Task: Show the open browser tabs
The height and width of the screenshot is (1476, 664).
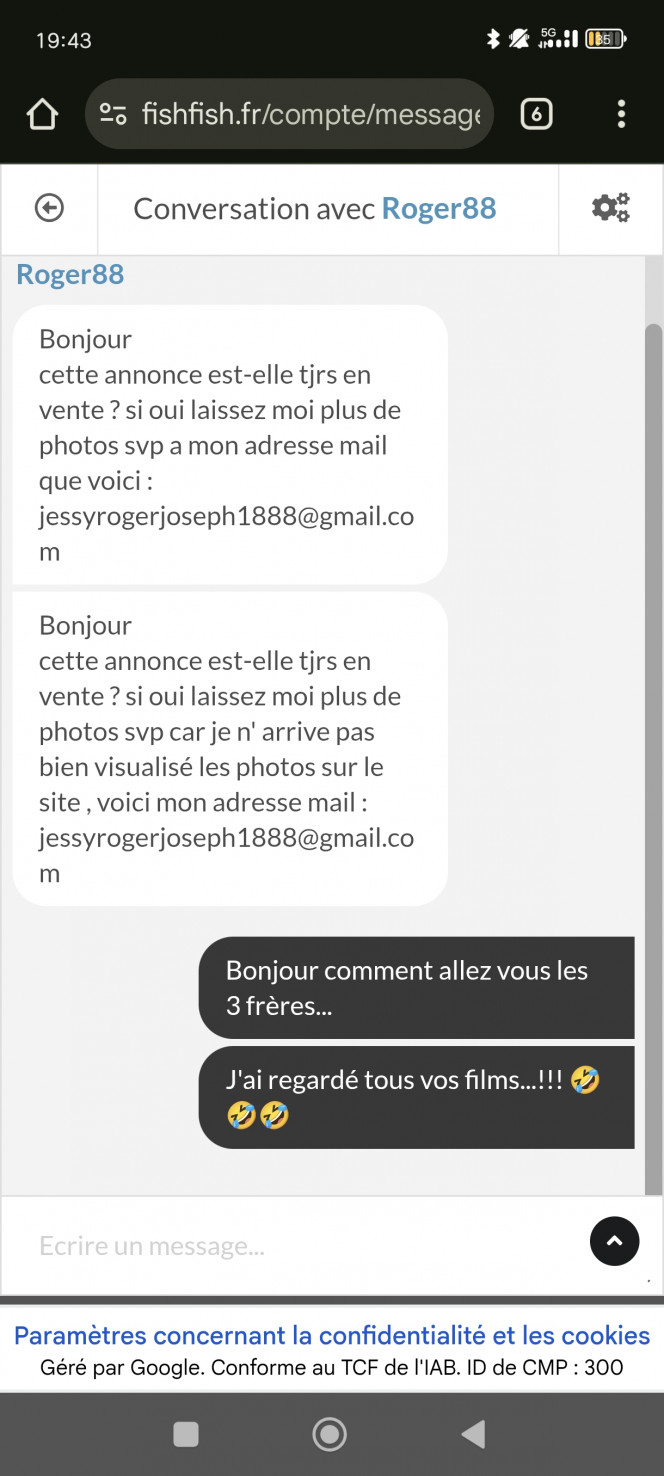Action: [536, 115]
